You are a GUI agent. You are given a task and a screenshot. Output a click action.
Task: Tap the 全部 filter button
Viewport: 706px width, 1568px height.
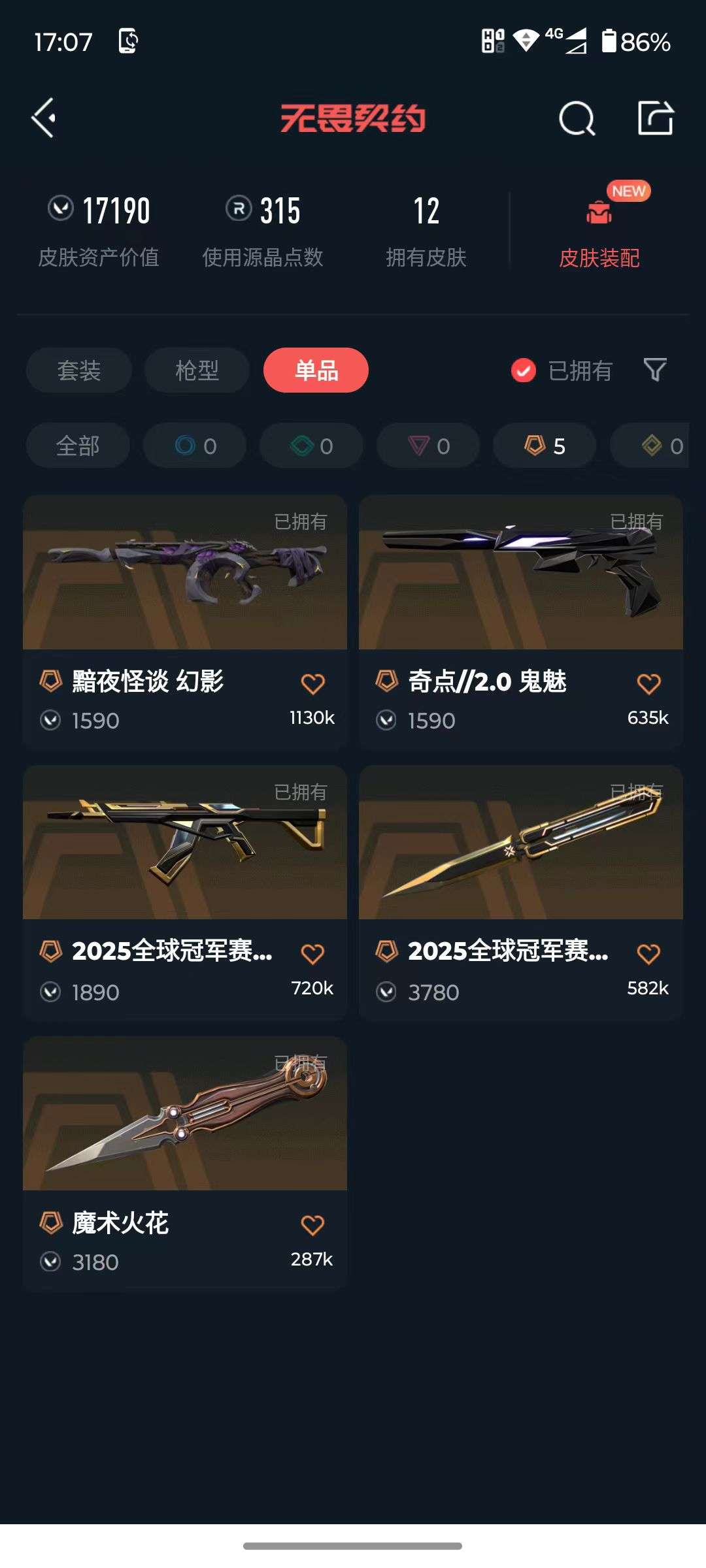point(78,446)
